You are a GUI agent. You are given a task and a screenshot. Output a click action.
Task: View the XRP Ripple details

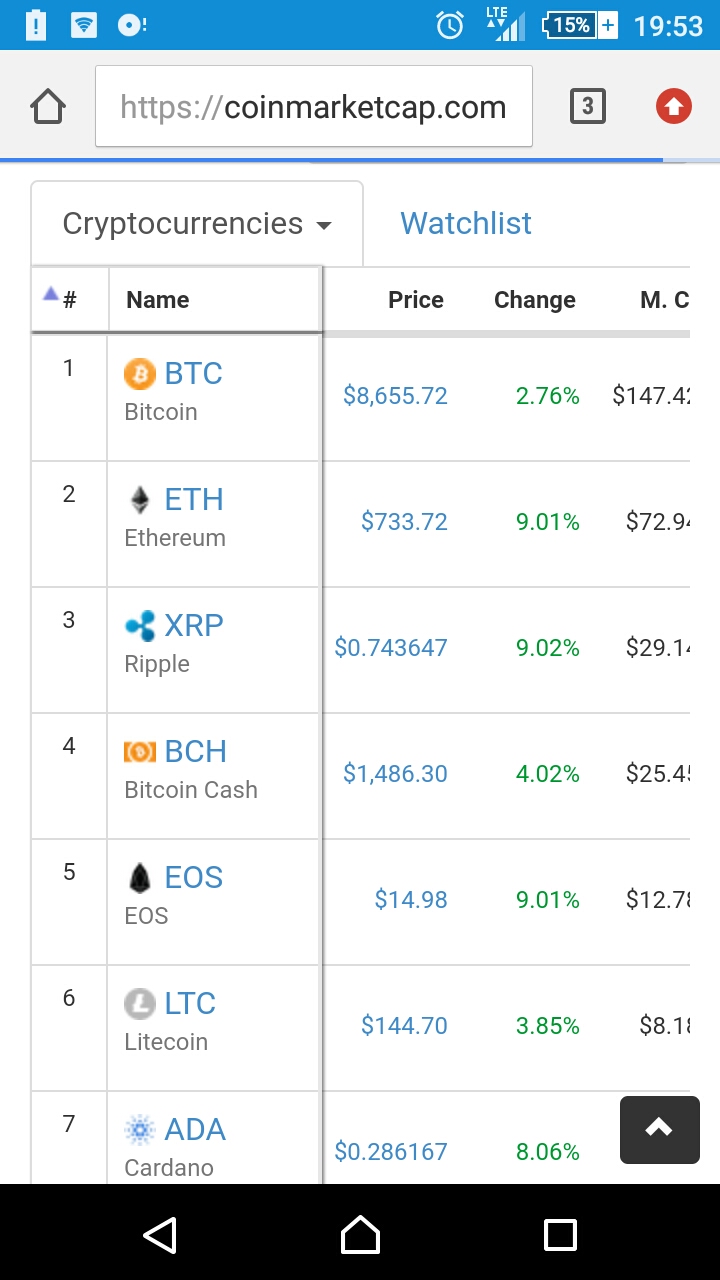193,626
